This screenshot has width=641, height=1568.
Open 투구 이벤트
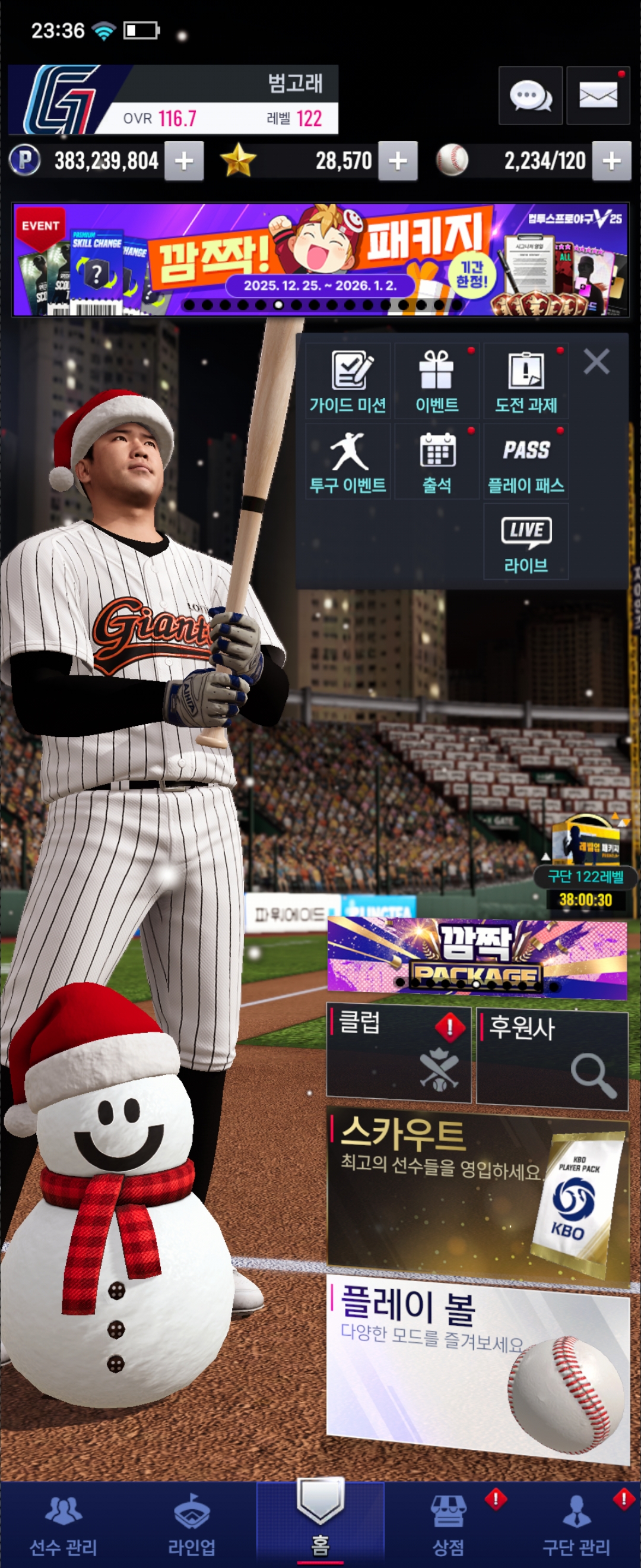[x=348, y=461]
